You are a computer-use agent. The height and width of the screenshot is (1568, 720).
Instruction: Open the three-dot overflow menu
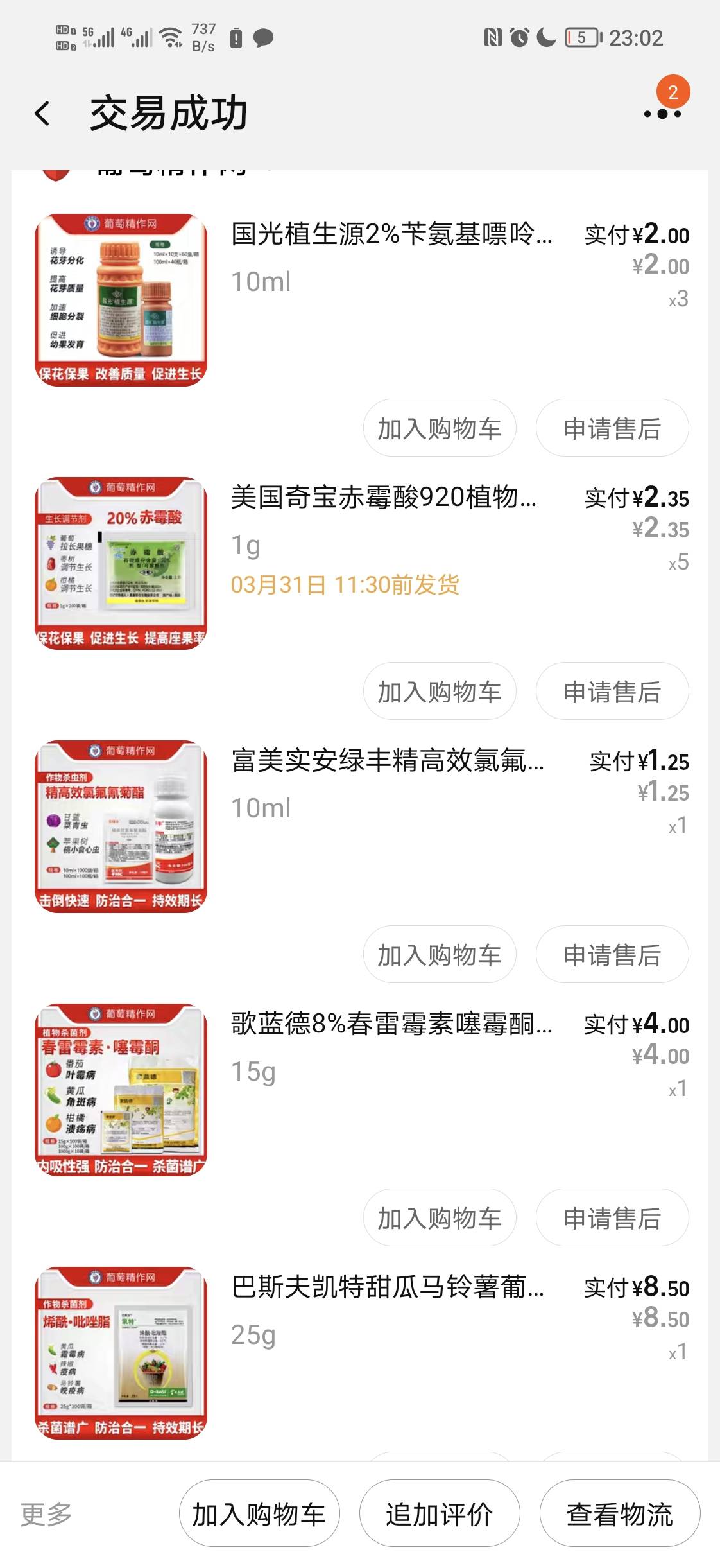[x=662, y=114]
